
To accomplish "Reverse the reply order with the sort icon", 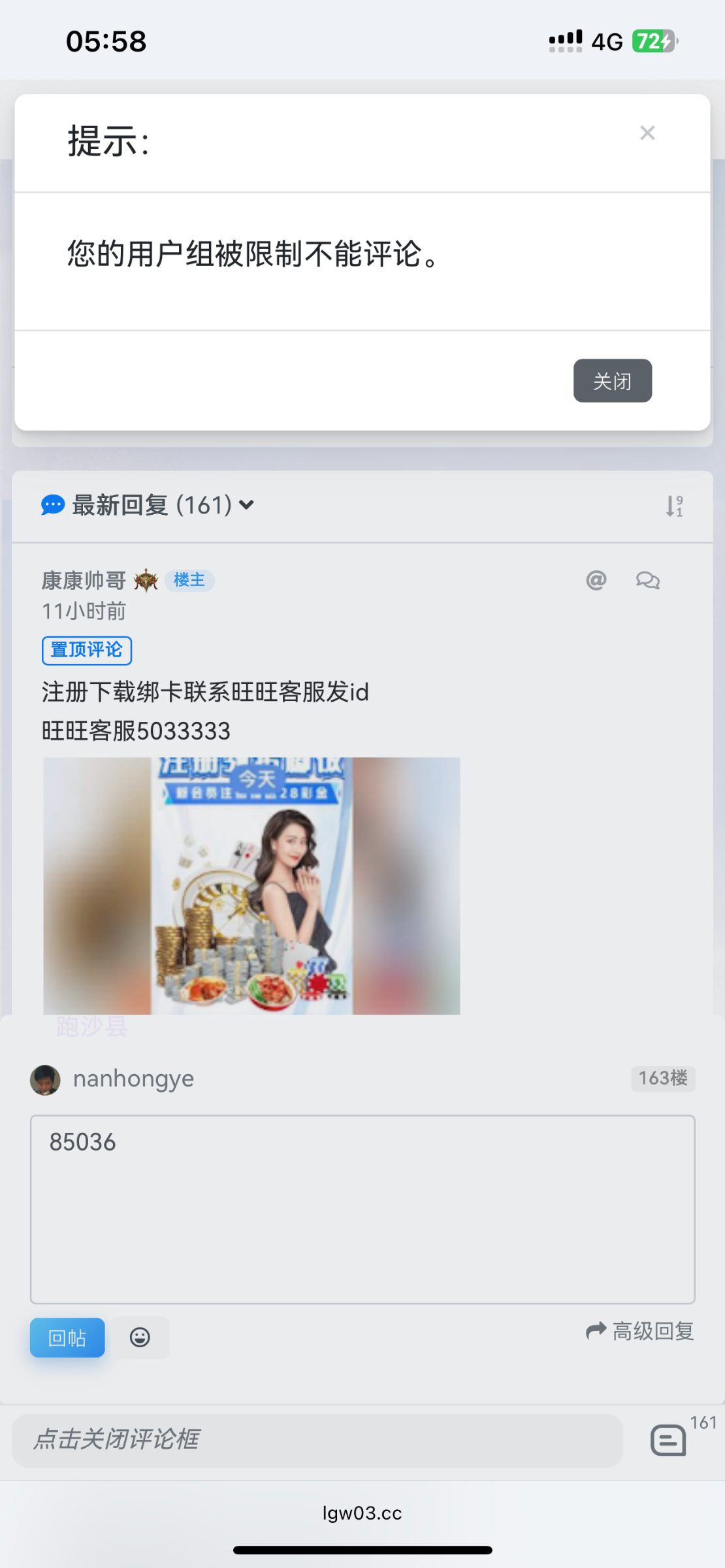I will [674, 506].
